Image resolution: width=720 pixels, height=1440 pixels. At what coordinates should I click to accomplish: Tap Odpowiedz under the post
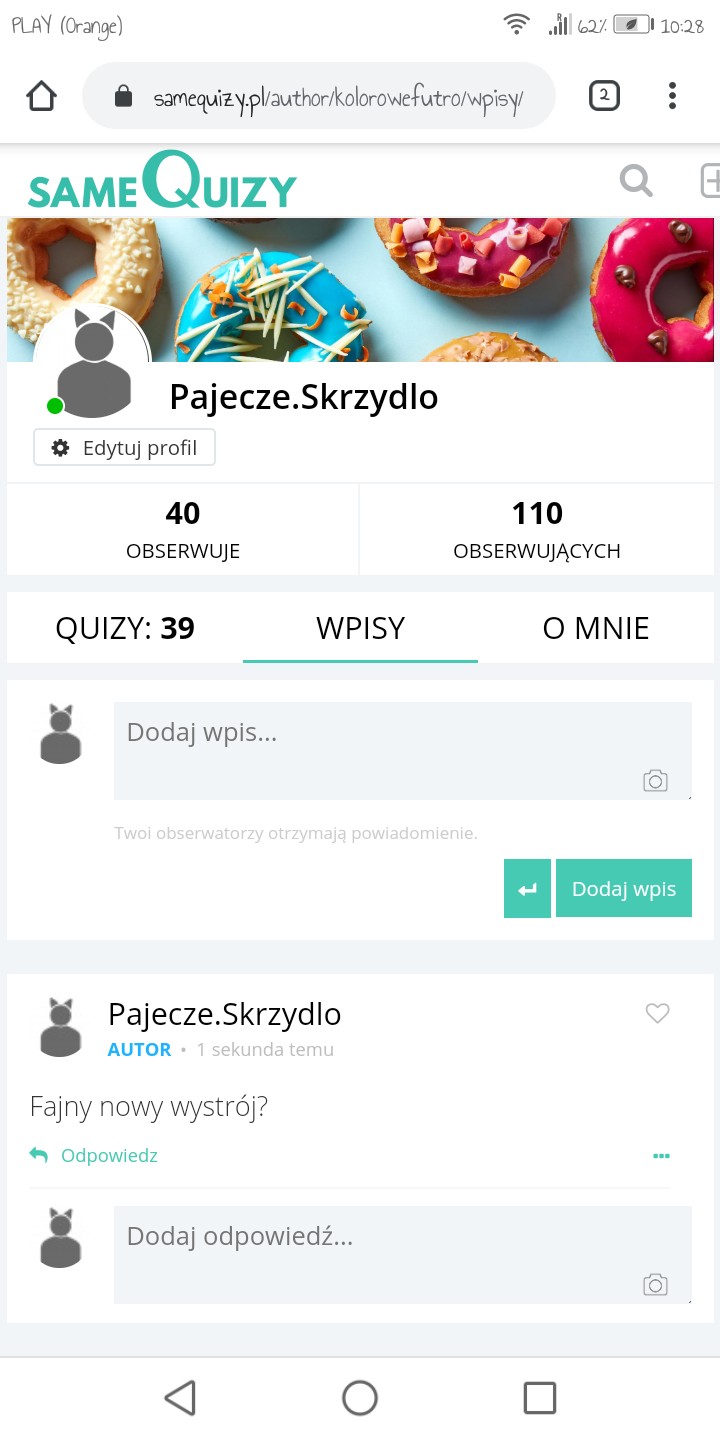pyautogui.click(x=95, y=1156)
